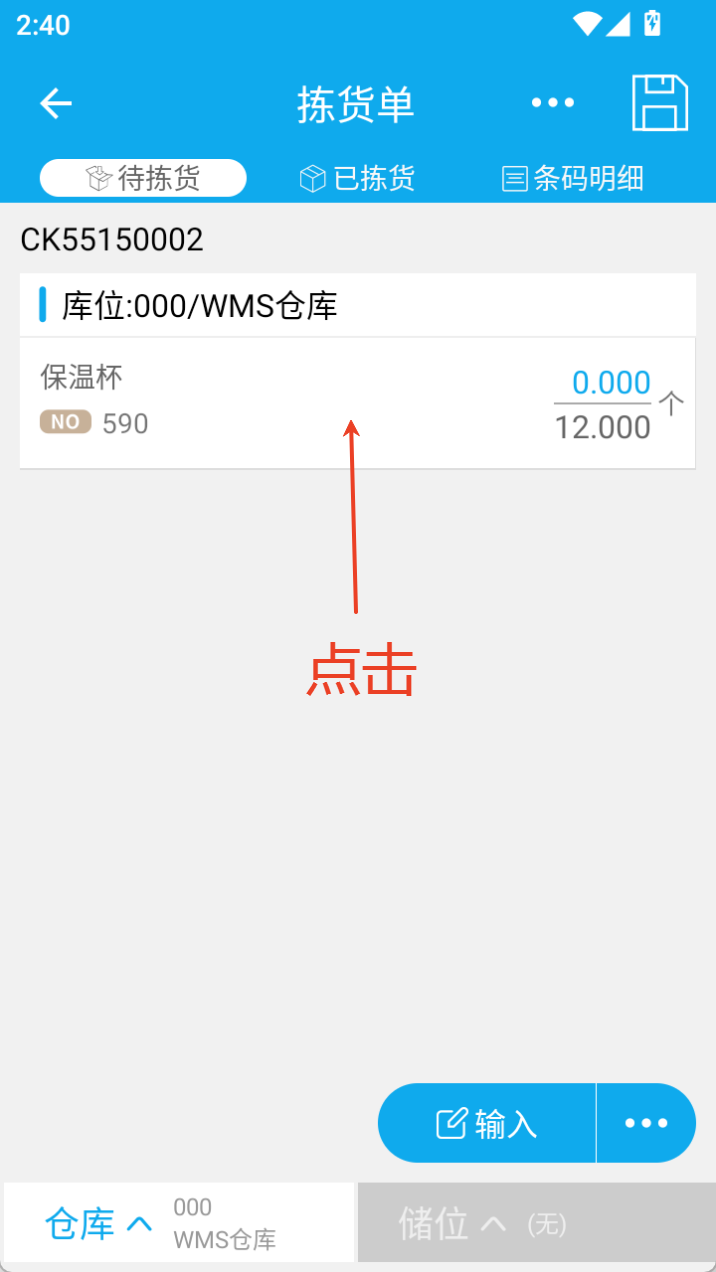
Task: Expand the 储位 selector
Action: pos(535,1223)
